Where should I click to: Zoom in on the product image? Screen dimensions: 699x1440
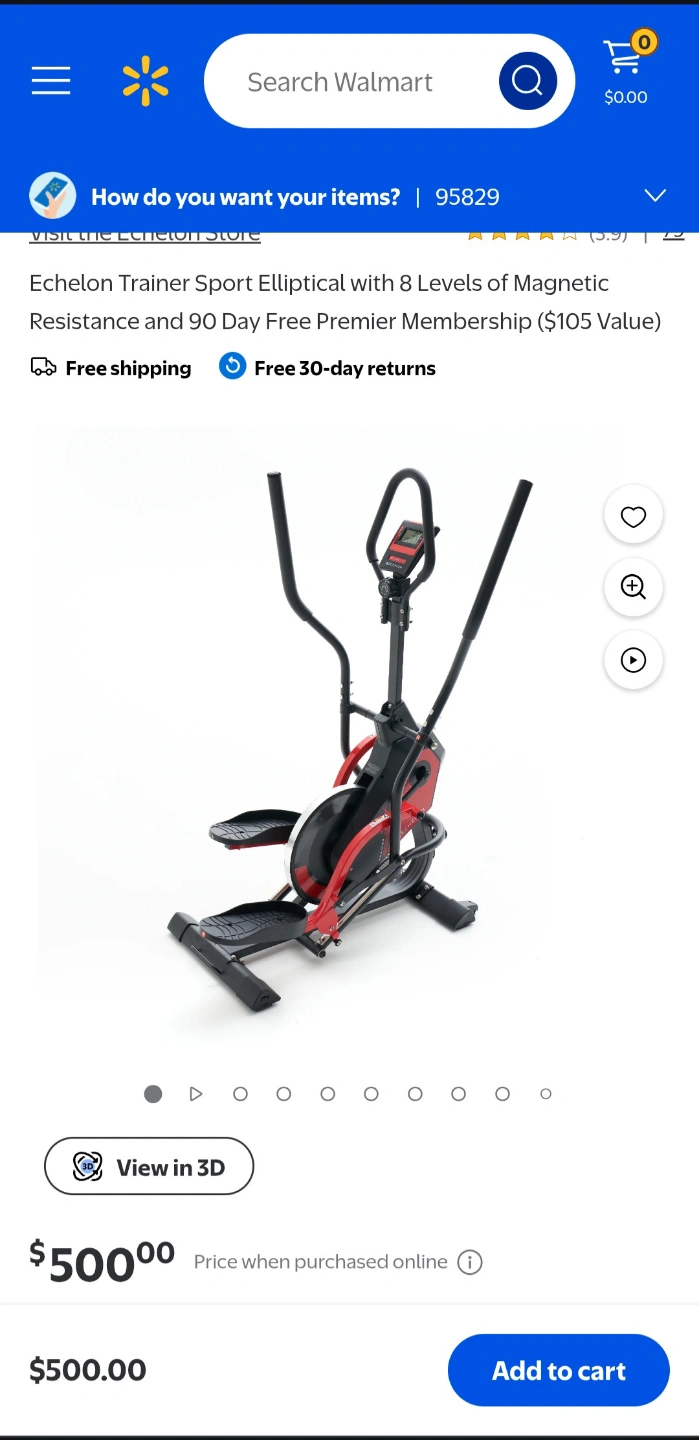(633, 587)
